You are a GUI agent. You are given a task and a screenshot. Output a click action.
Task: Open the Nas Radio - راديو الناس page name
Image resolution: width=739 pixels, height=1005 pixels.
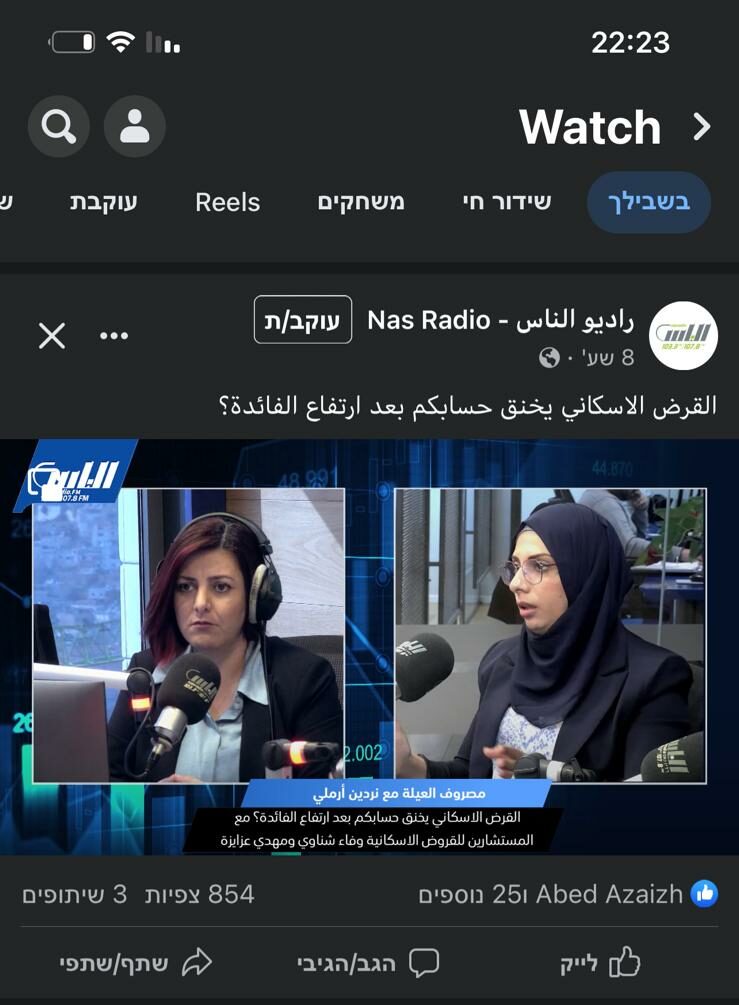[500, 320]
